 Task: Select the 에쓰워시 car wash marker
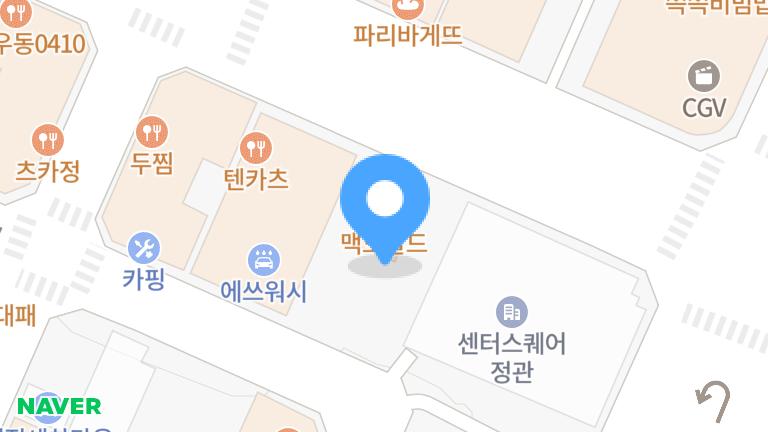tap(263, 260)
